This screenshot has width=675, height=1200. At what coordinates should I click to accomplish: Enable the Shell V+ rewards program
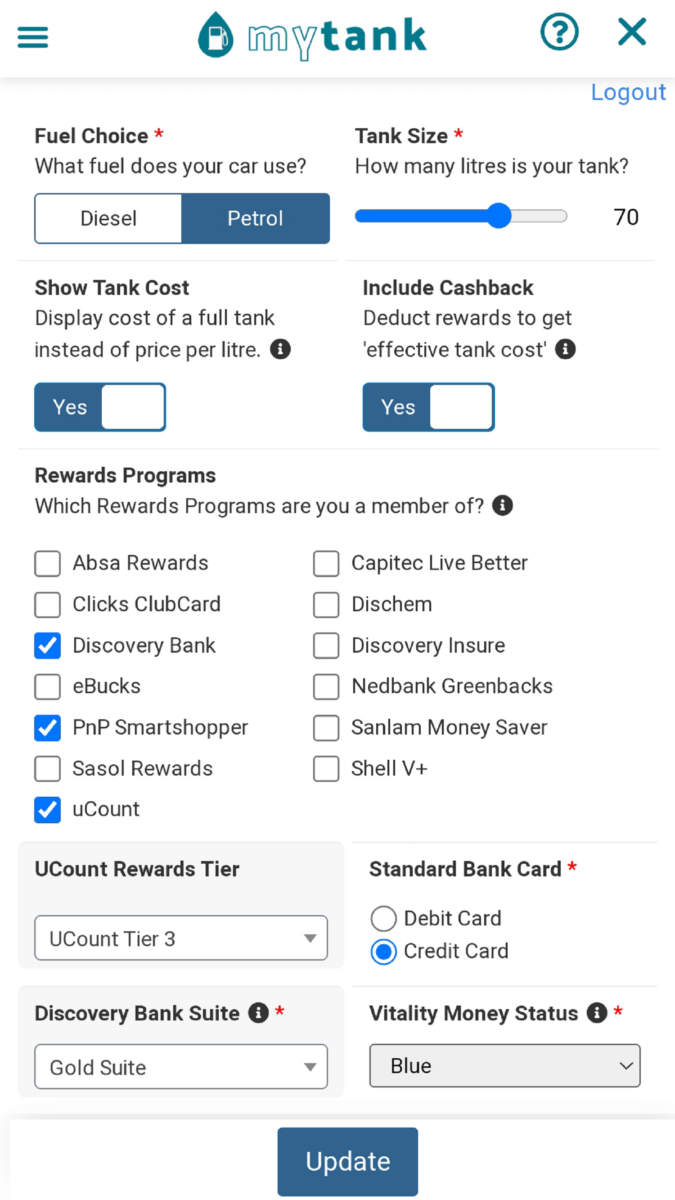coord(326,769)
